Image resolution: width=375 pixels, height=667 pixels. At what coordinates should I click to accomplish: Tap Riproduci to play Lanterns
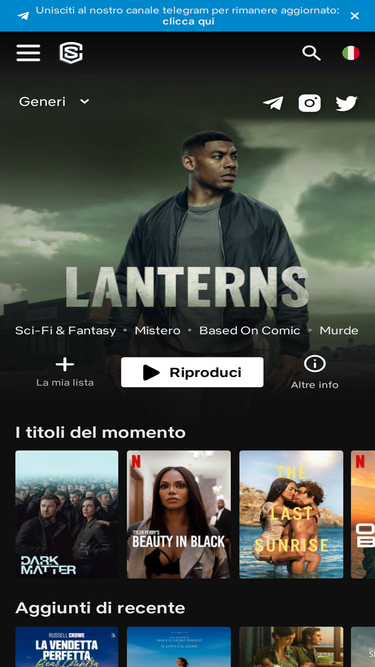pos(192,372)
